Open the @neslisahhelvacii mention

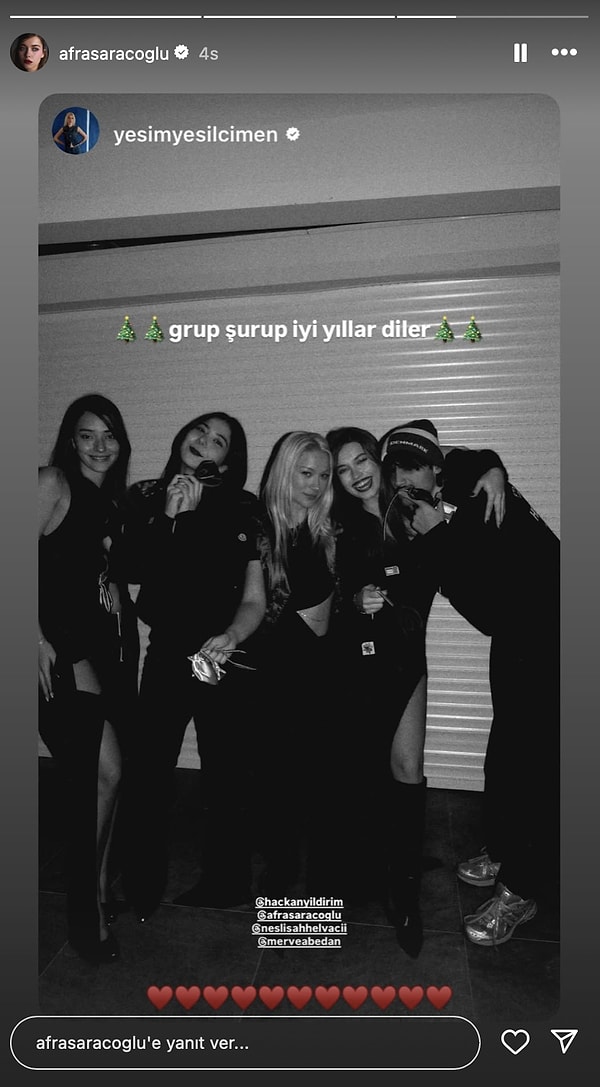tap(299, 928)
